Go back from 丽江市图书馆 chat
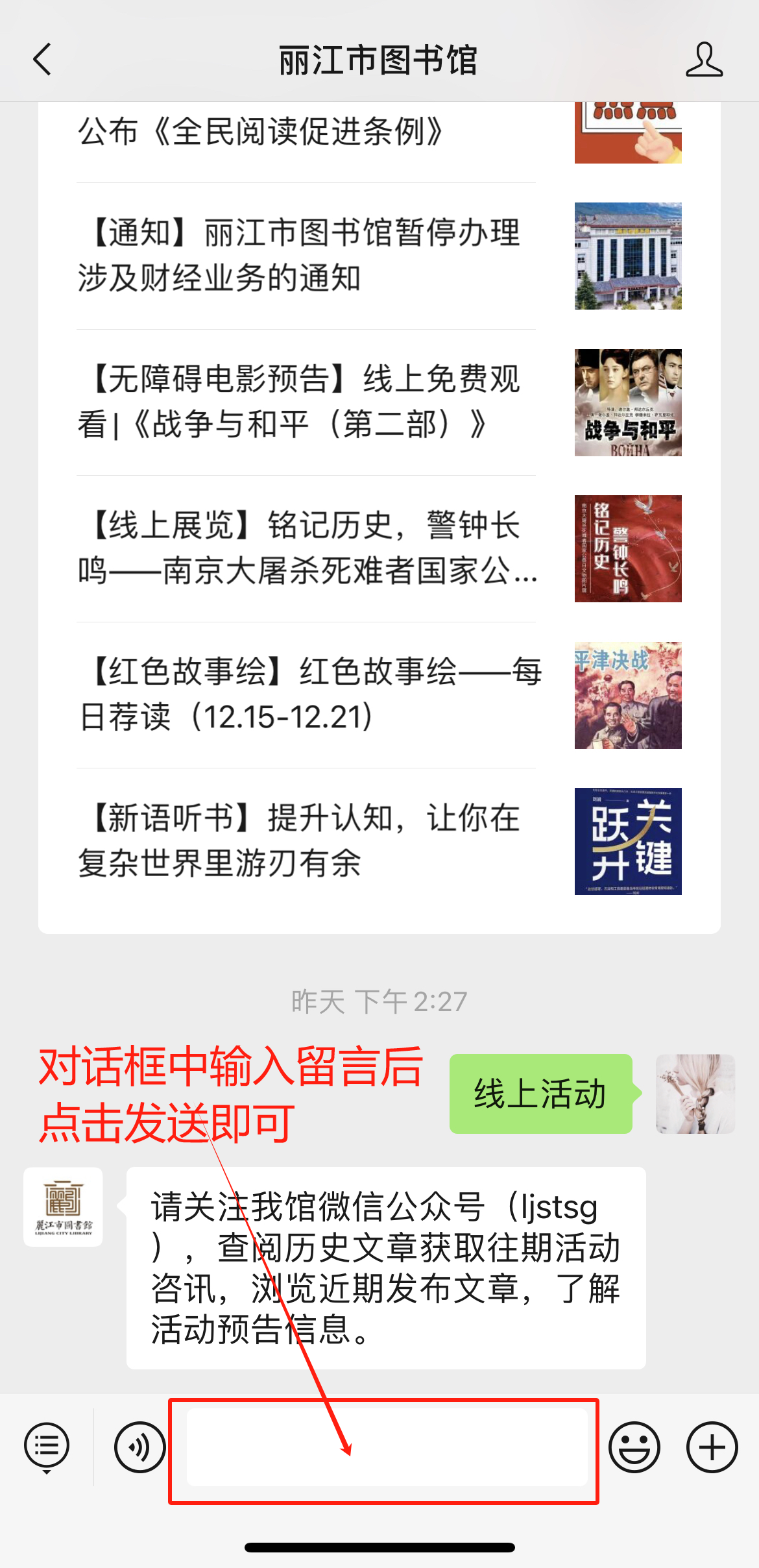This screenshot has height=1568, width=759. (x=43, y=60)
